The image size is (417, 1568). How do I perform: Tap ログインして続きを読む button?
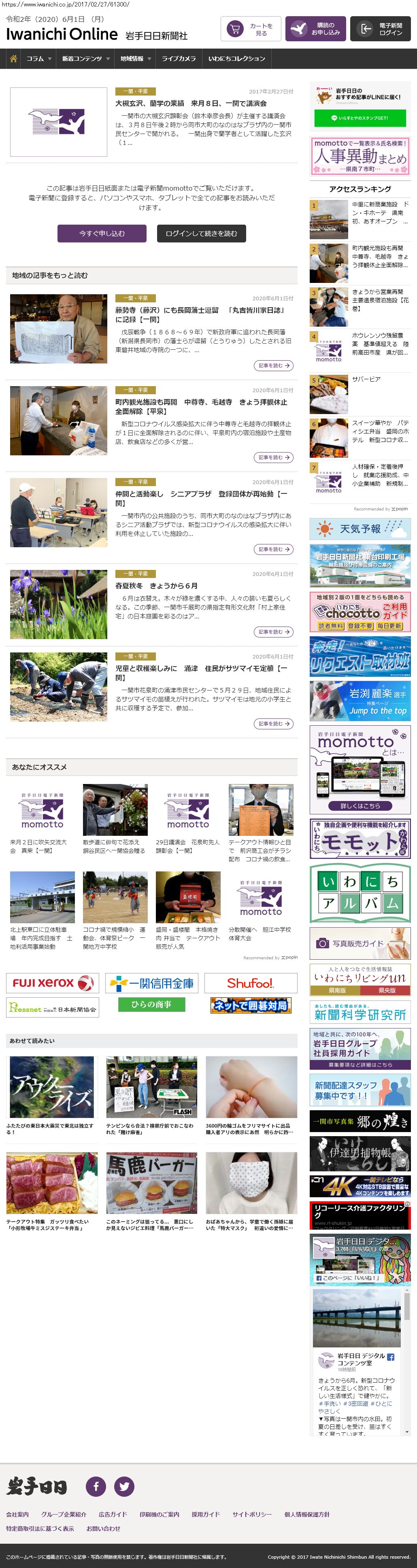coord(201,233)
